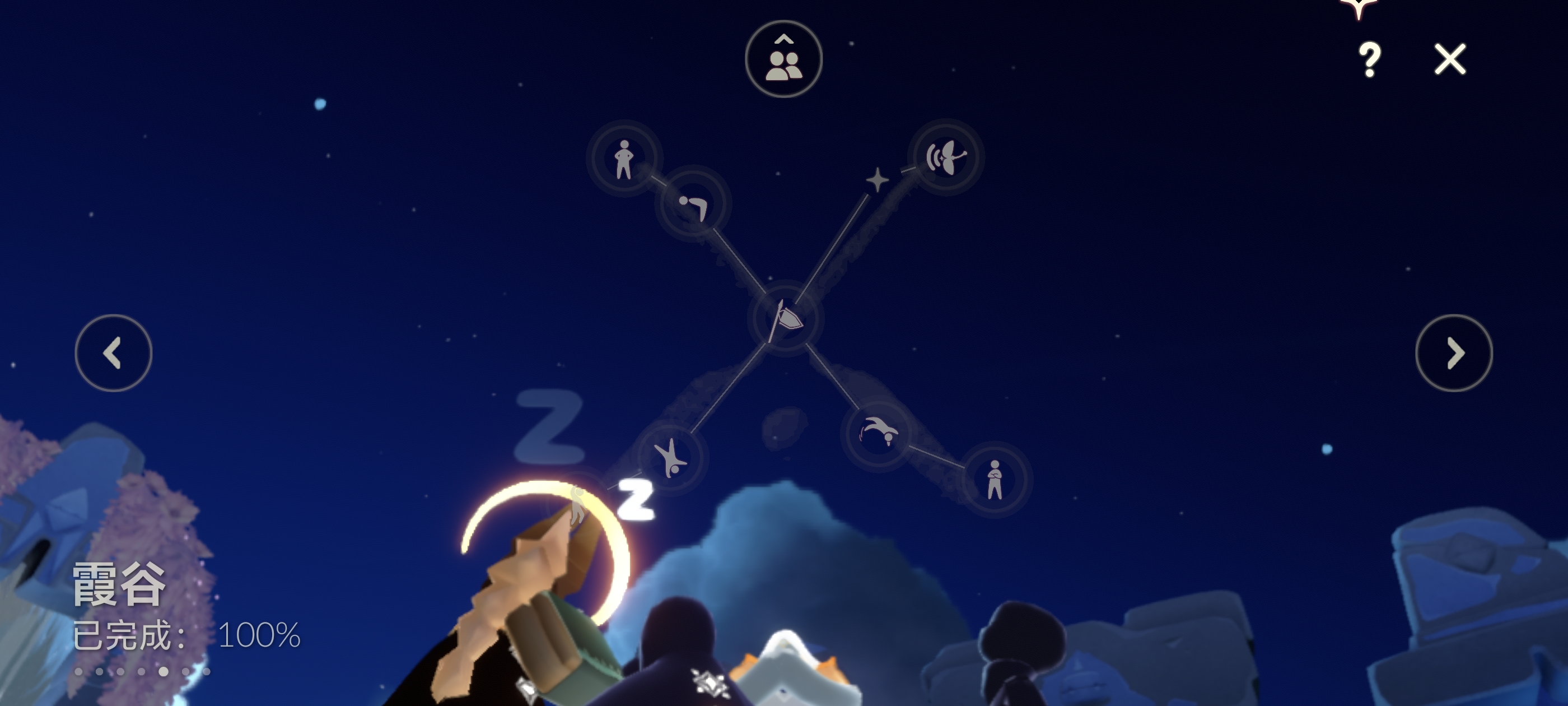This screenshot has height=706, width=1568.
Task: Select the crossed-arms standing spirit node
Action: click(x=995, y=480)
